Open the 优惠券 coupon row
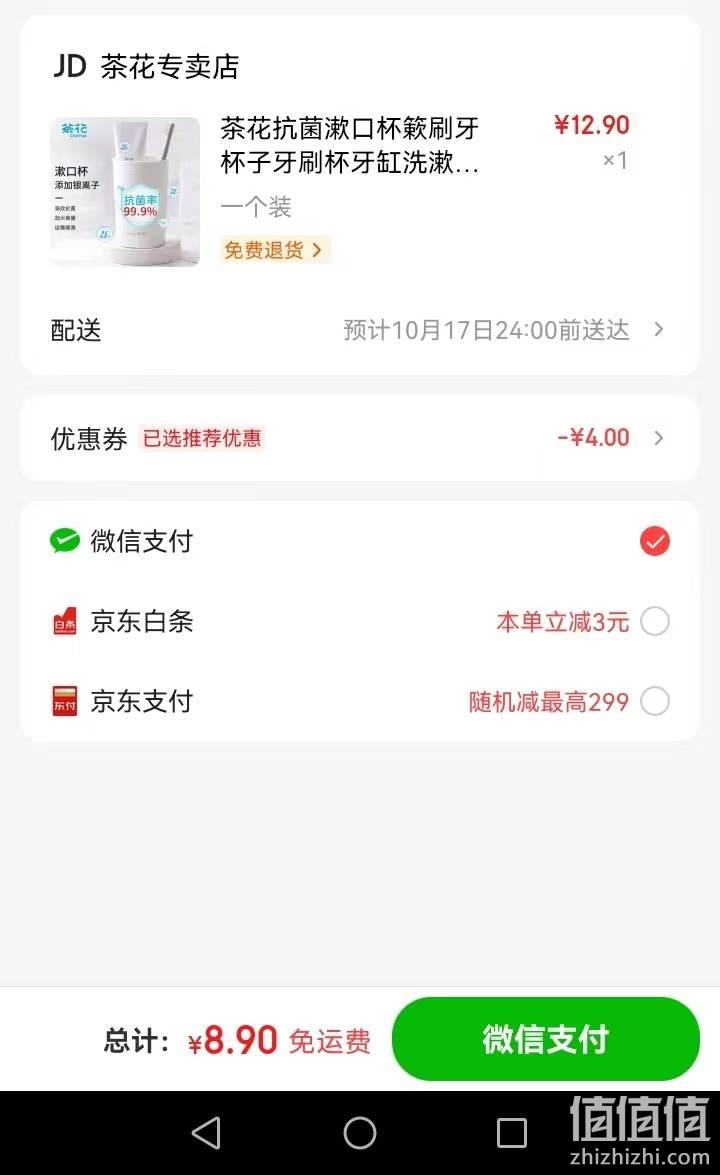The width and height of the screenshot is (720, 1175). pyautogui.click(x=360, y=438)
